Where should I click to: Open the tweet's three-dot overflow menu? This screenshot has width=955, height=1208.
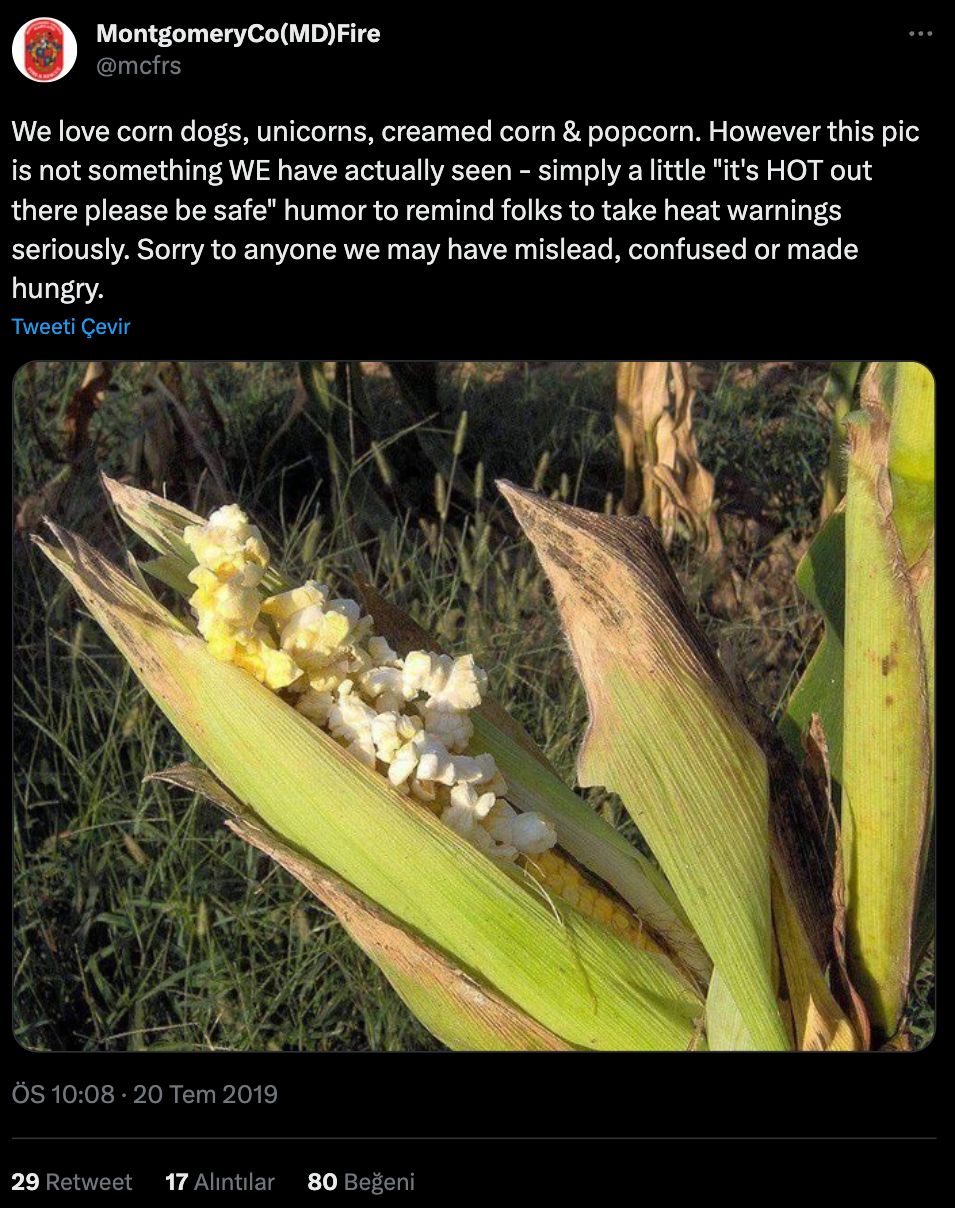click(x=920, y=34)
